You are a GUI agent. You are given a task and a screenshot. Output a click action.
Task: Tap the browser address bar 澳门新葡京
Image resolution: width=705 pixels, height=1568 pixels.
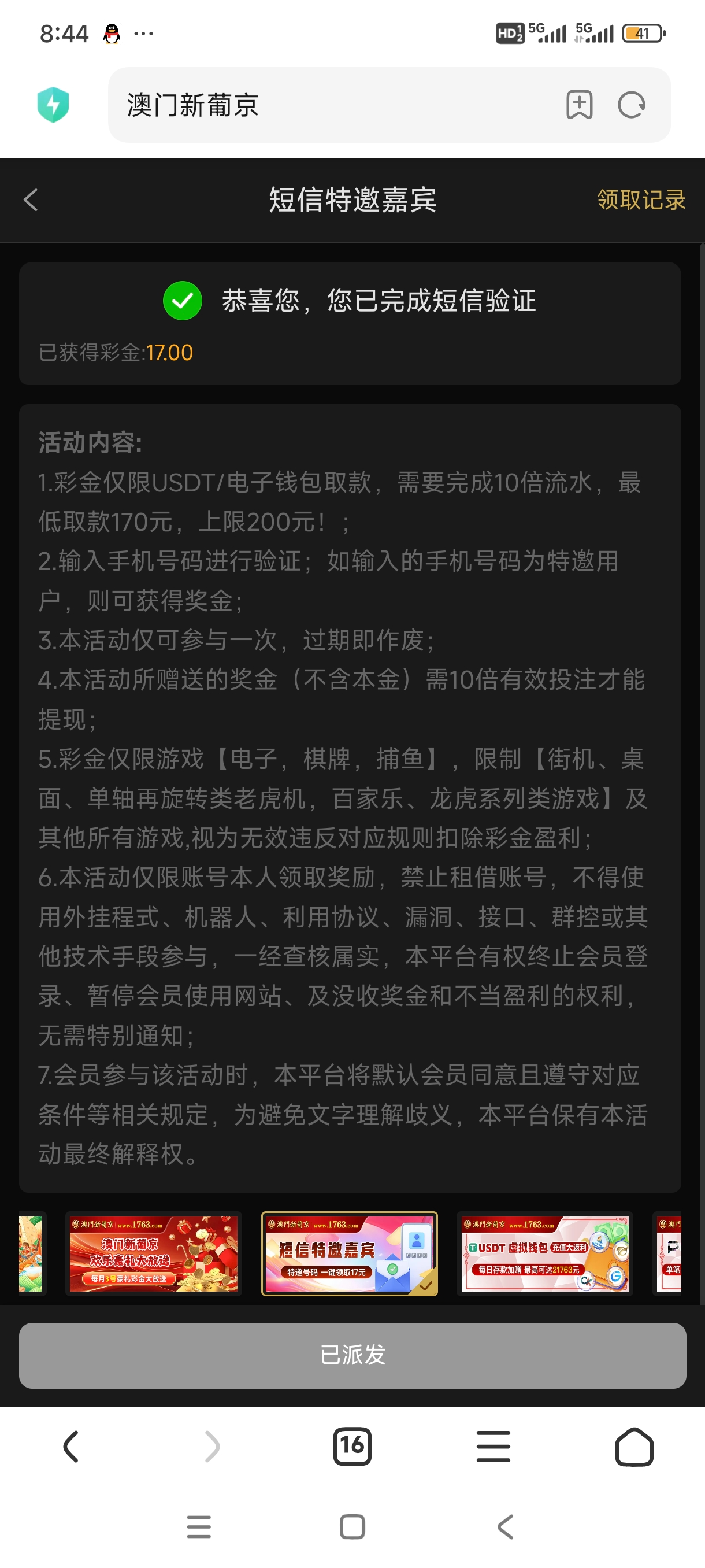(335, 105)
